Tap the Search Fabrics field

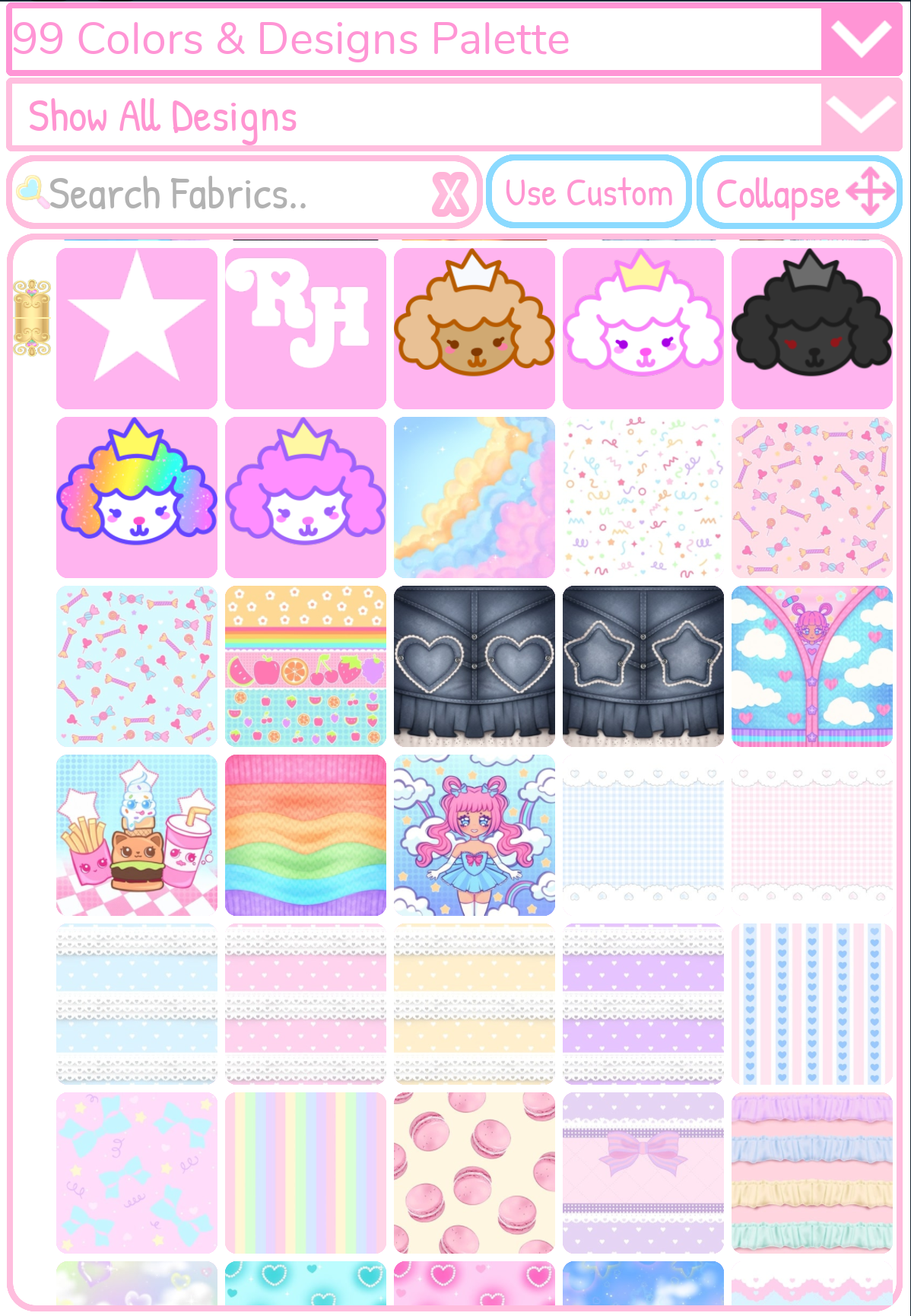228,194
